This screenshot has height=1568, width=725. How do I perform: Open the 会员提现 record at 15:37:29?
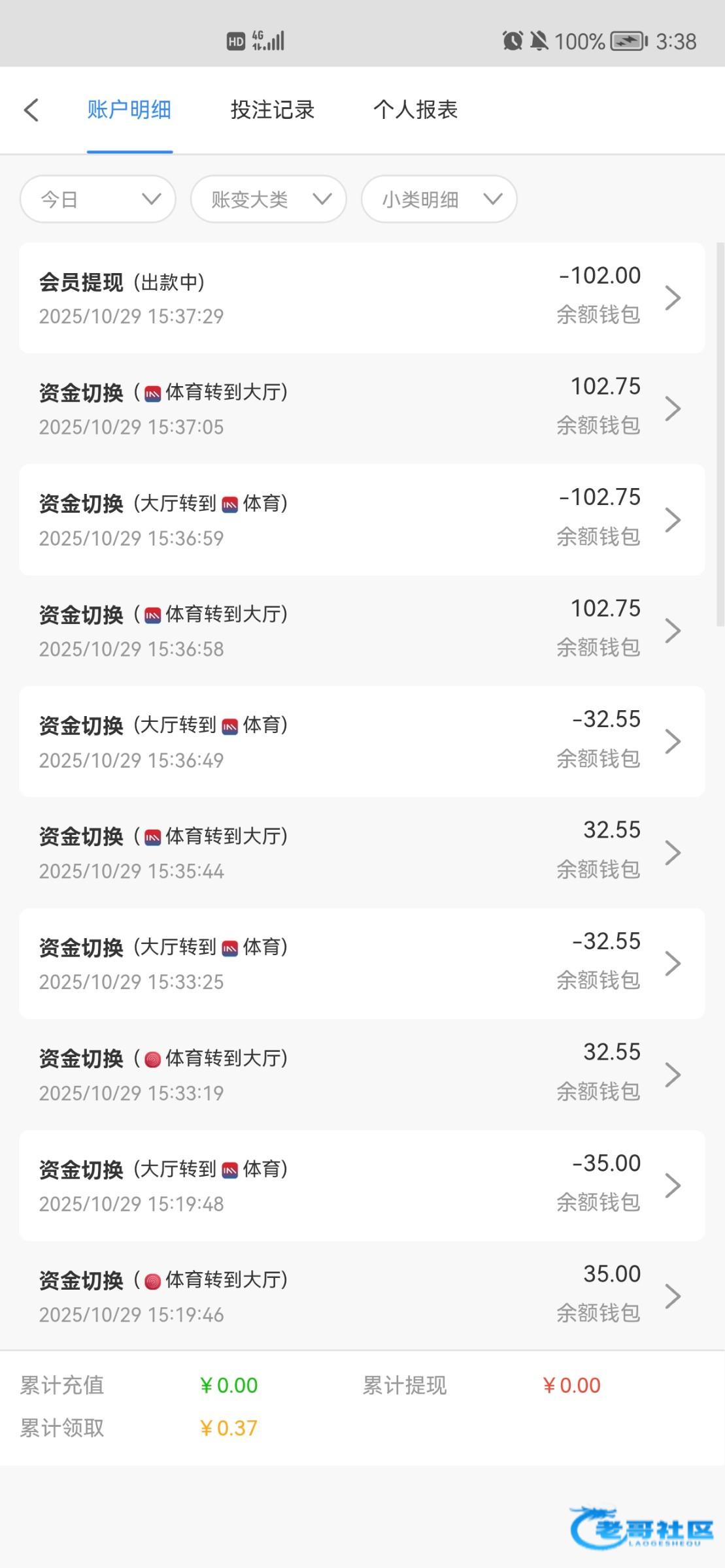coord(362,298)
